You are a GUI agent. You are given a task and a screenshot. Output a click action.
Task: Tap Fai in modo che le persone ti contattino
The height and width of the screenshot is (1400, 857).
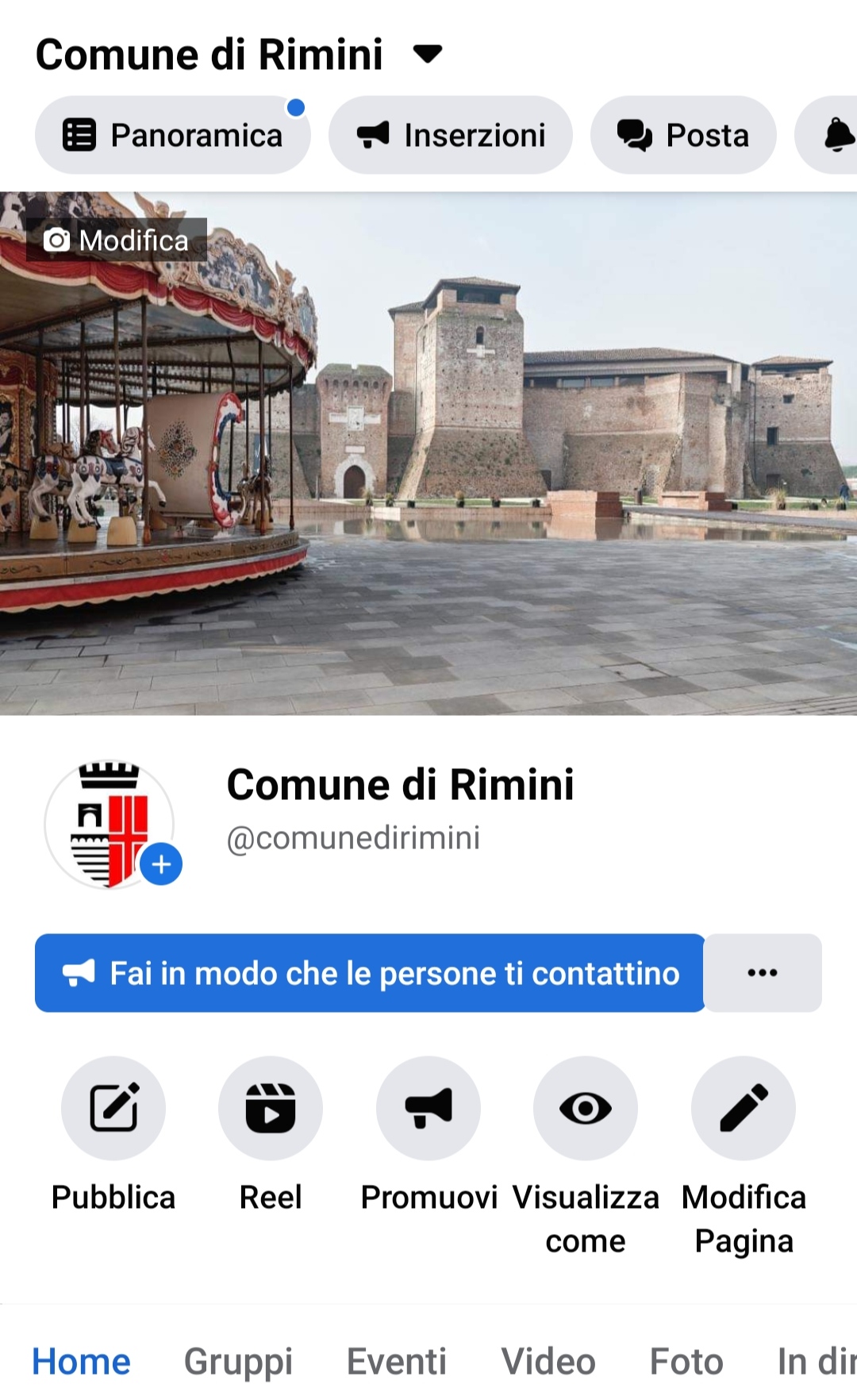(370, 973)
